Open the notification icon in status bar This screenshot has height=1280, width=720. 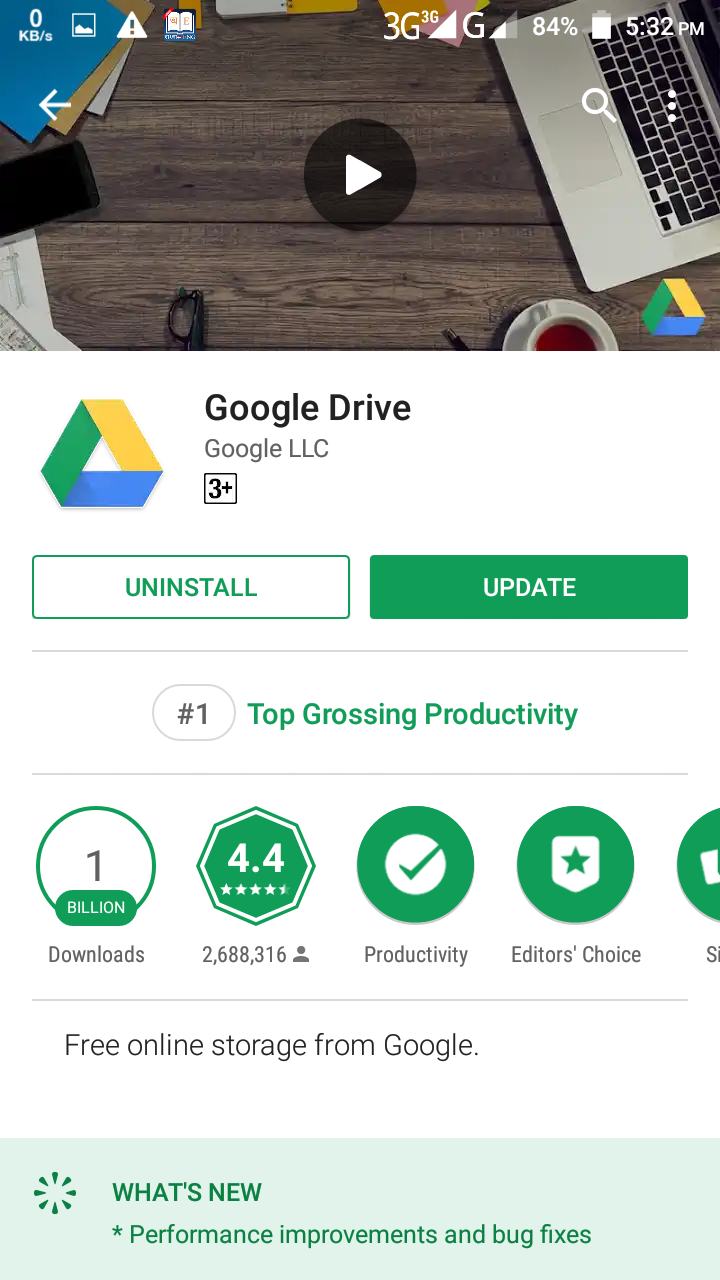coord(83,25)
